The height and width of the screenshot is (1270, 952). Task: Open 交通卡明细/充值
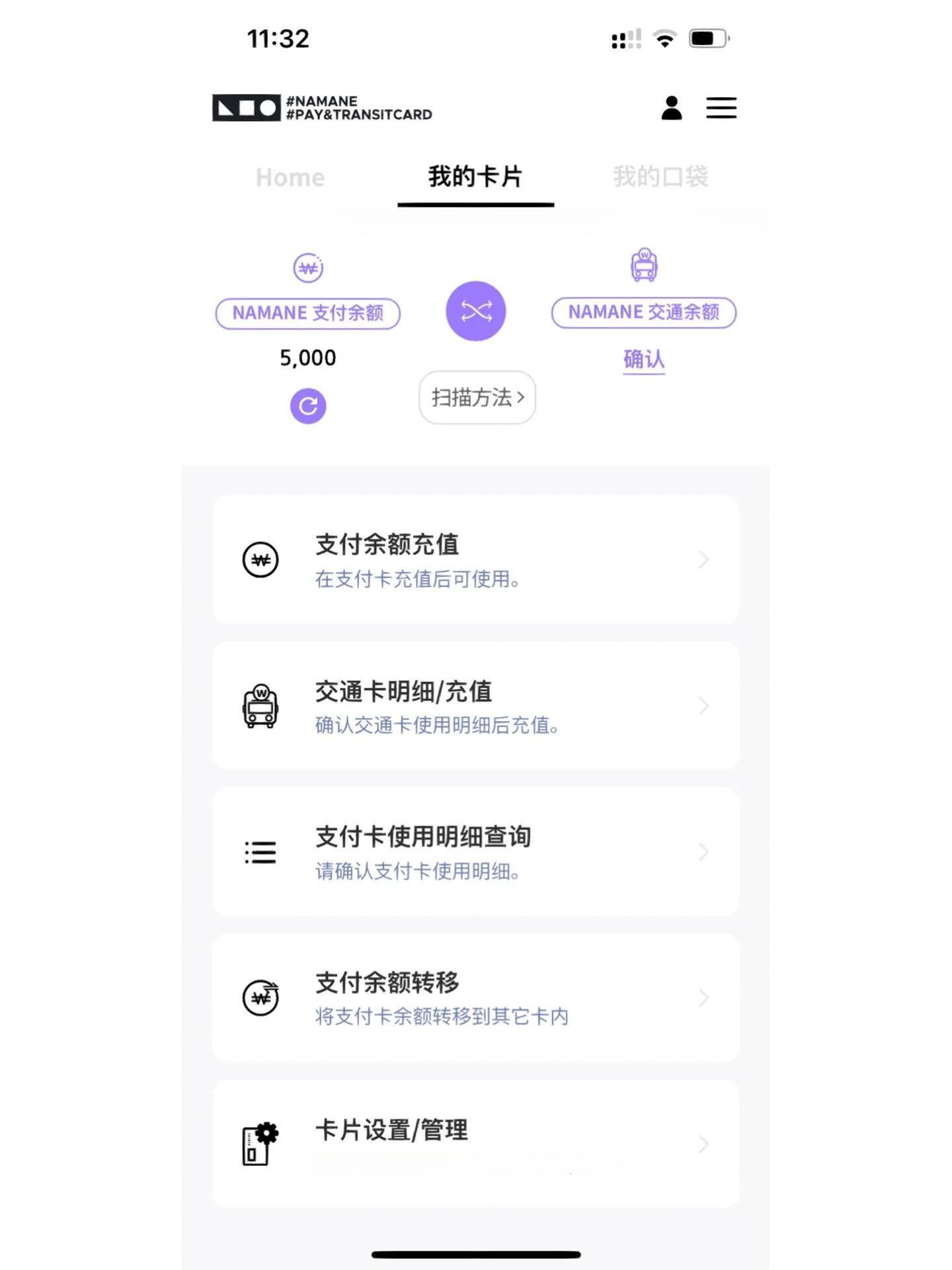point(475,706)
